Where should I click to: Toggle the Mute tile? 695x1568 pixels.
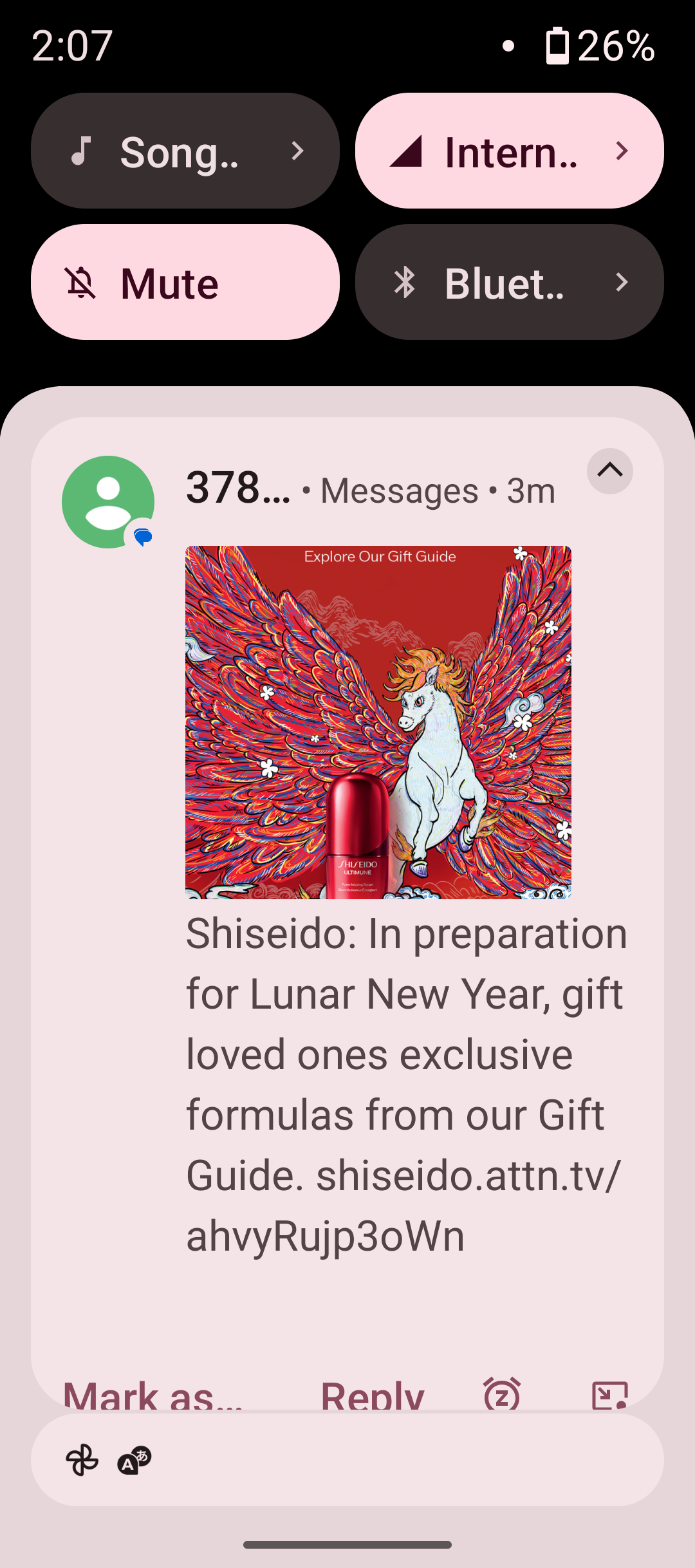tap(185, 283)
